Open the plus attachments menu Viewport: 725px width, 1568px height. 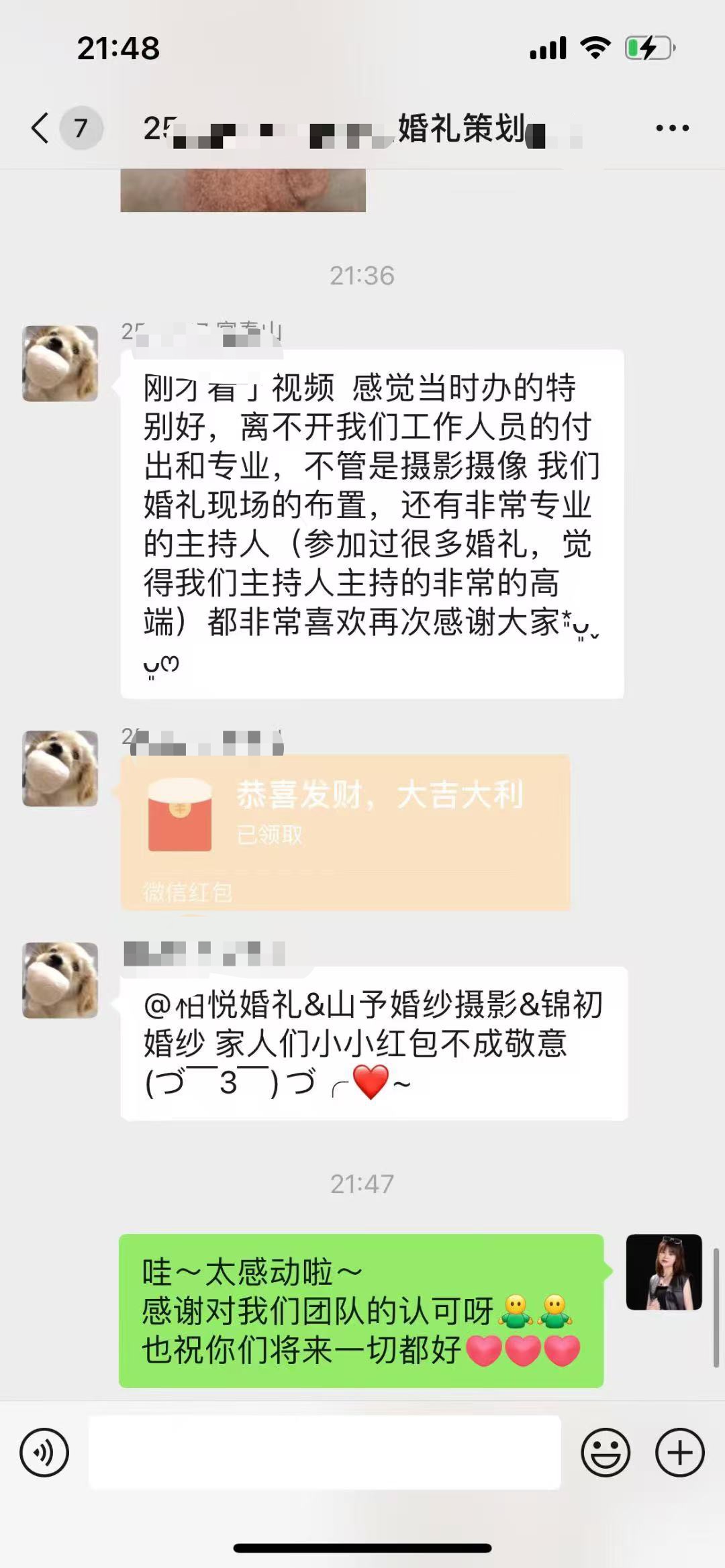pyautogui.click(x=679, y=1453)
